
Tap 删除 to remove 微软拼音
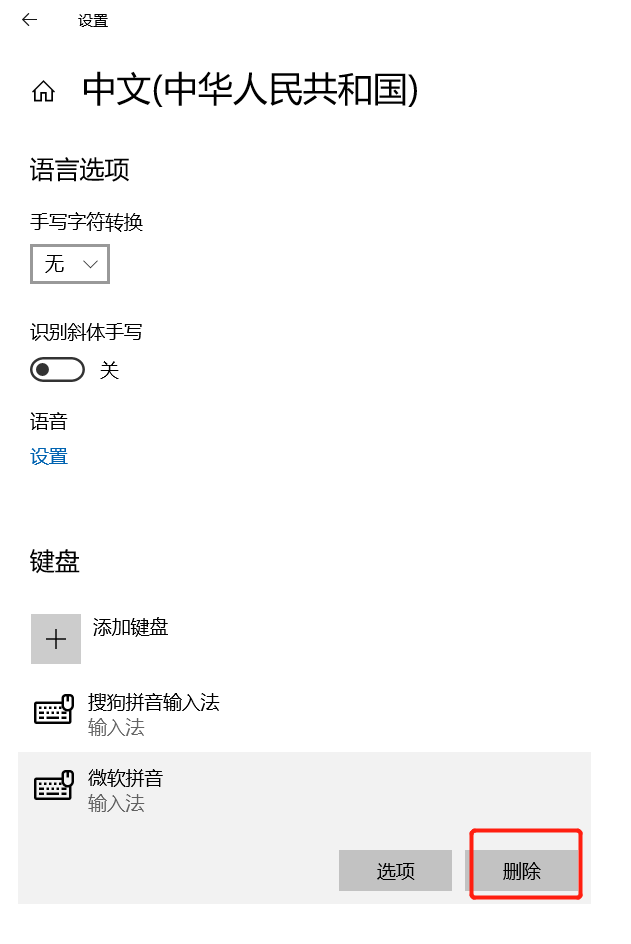(x=522, y=871)
